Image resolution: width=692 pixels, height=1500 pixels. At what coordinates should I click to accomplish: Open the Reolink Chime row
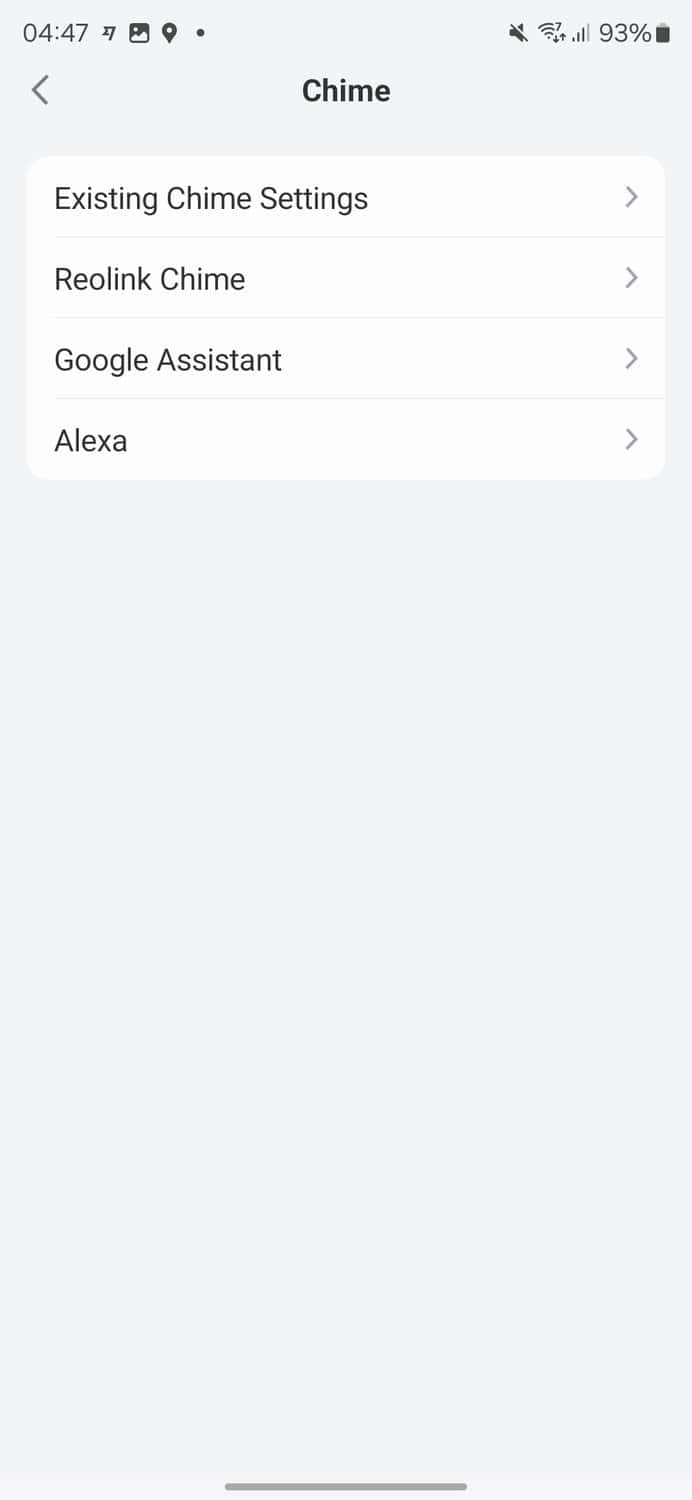point(345,278)
